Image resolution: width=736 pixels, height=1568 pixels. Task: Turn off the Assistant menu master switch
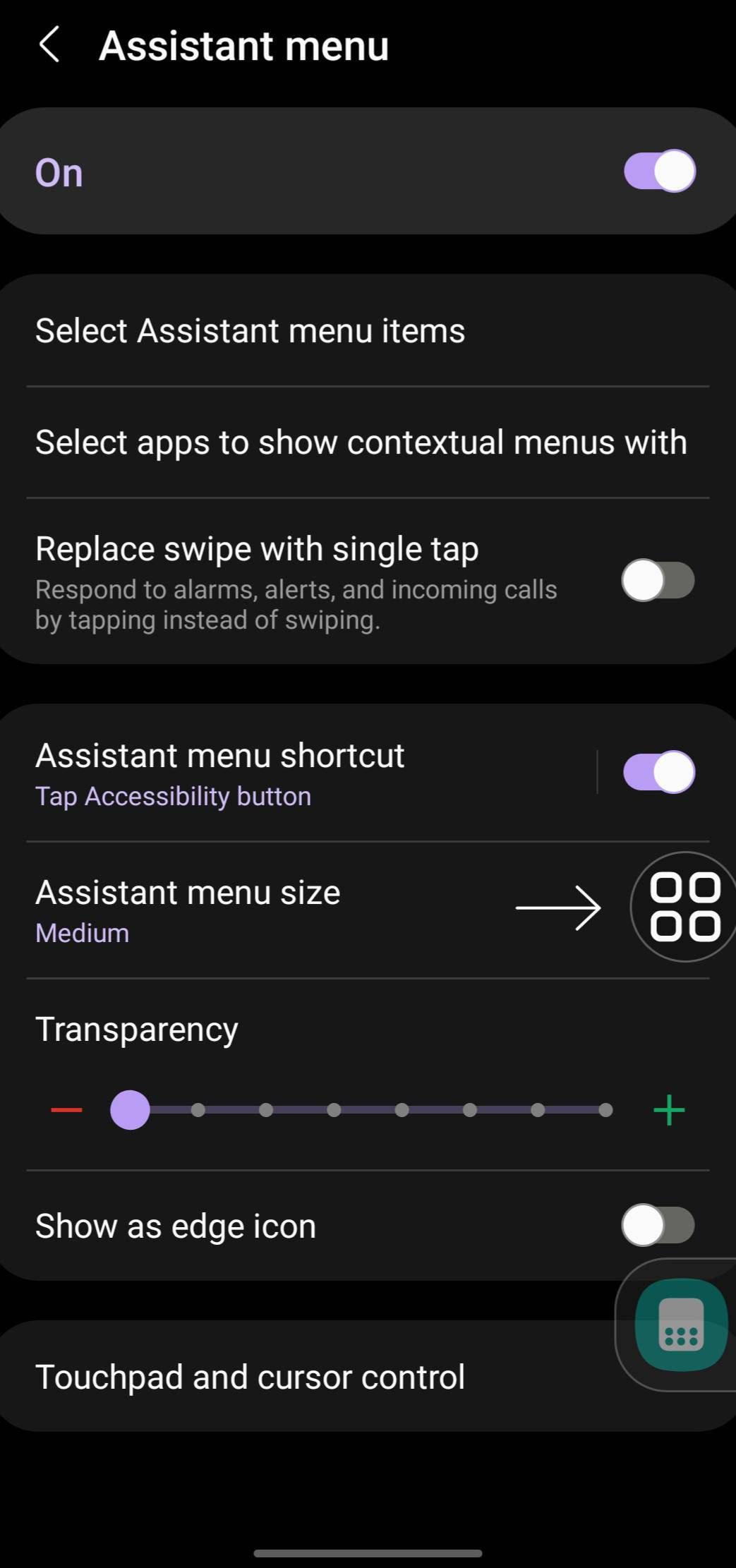pos(658,170)
